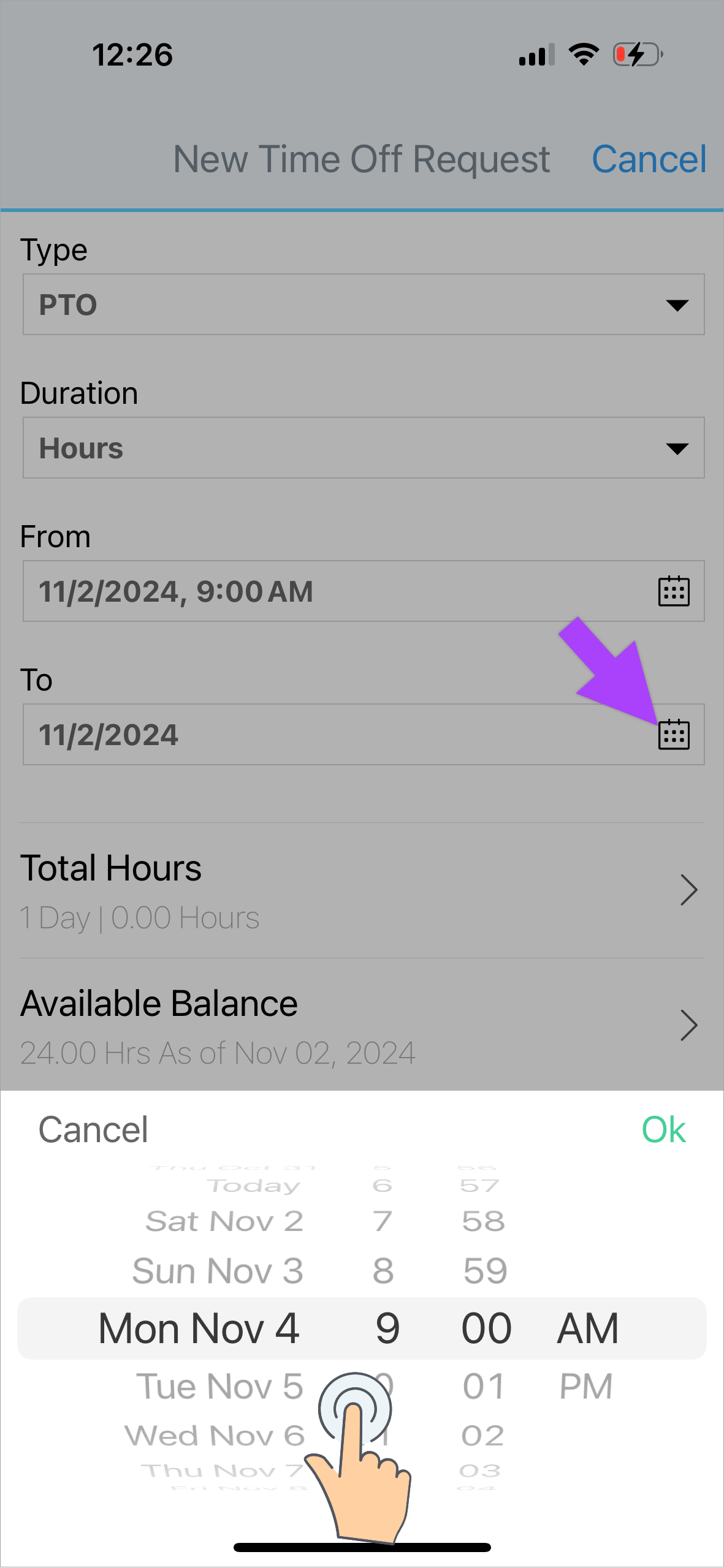Open the From date calendar icon
This screenshot has width=724, height=1568.
tap(673, 591)
